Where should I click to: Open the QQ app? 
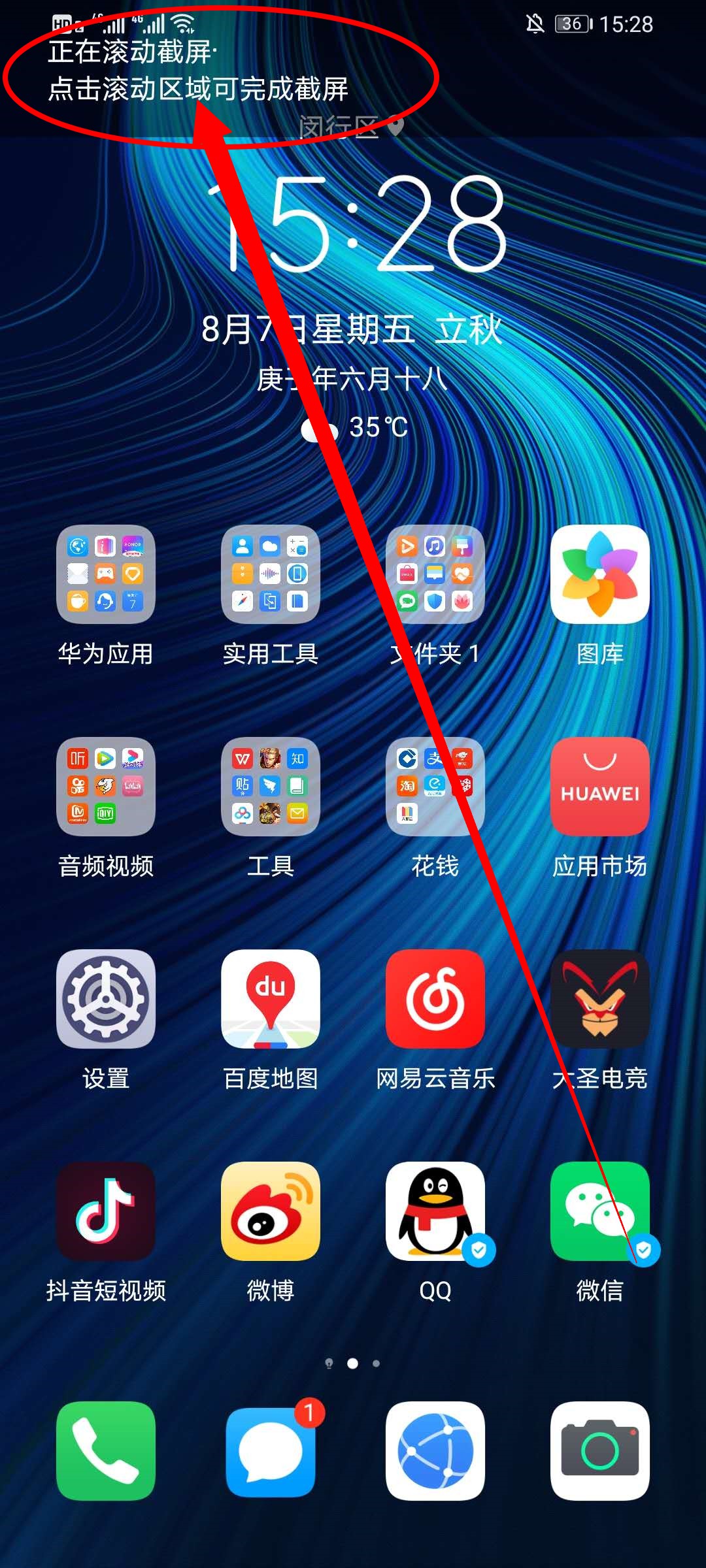[435, 1211]
